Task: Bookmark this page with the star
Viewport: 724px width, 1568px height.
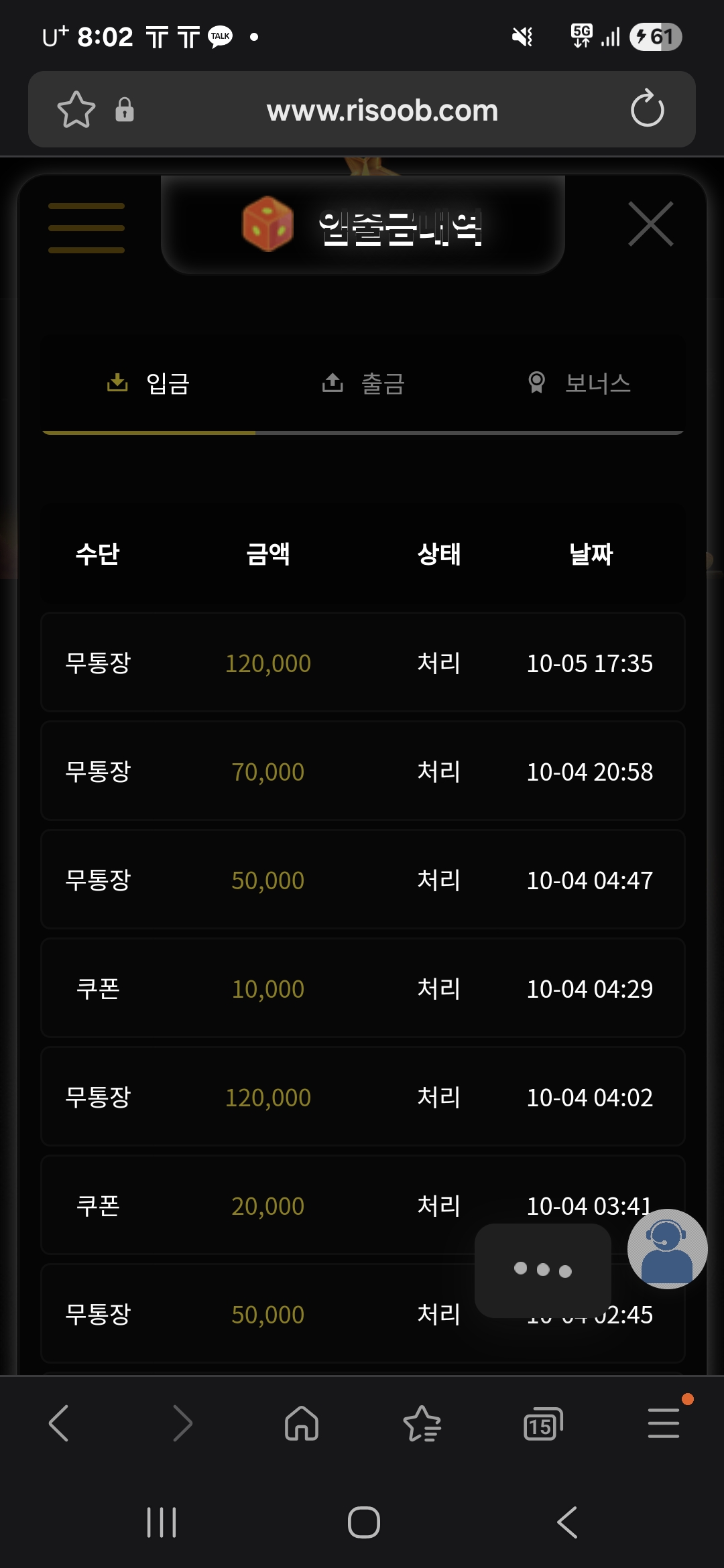Action: [76, 109]
